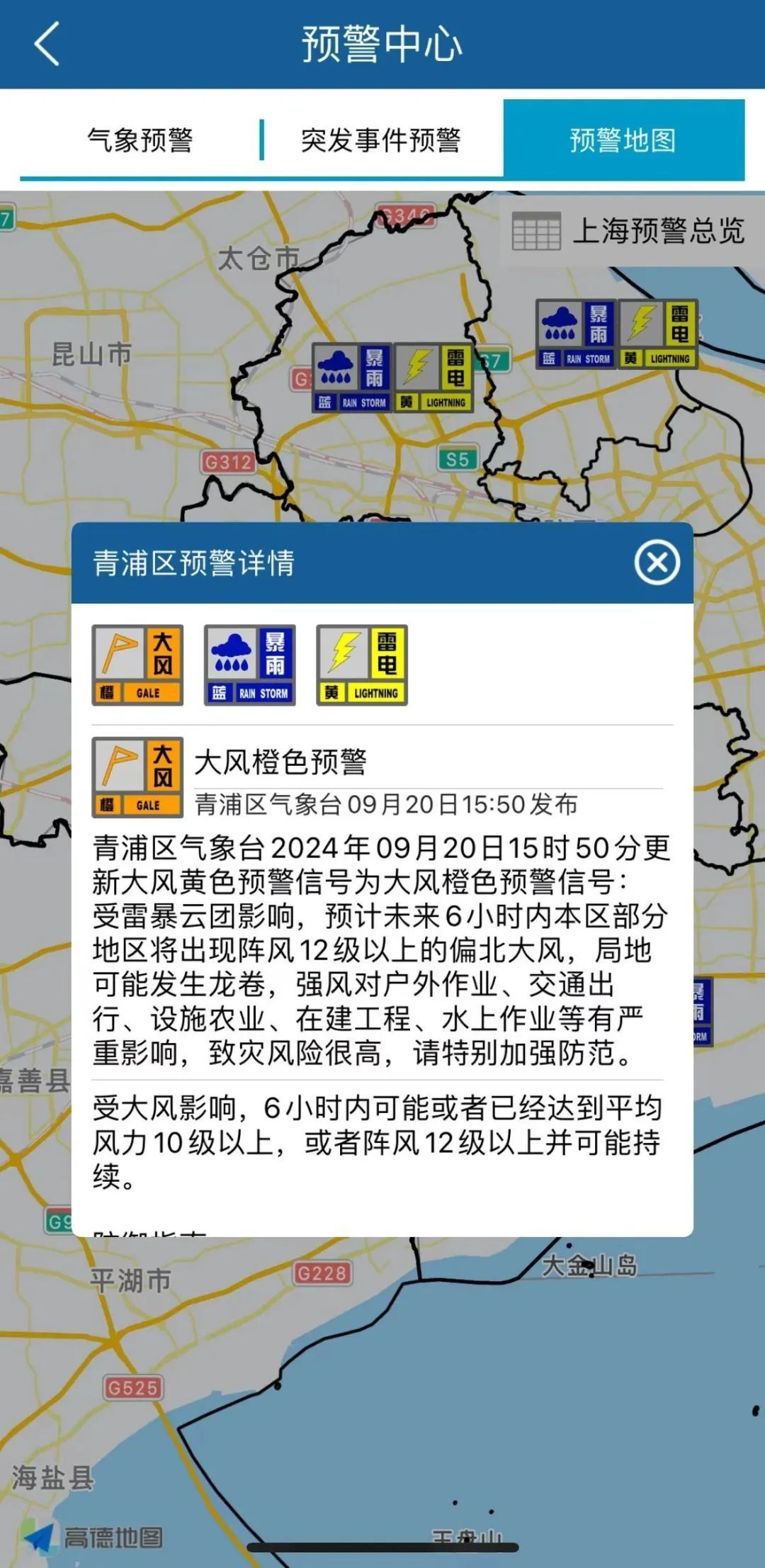Switch to the 气象预警 tab
Viewport: 765px width, 1568px height.
tap(142, 141)
